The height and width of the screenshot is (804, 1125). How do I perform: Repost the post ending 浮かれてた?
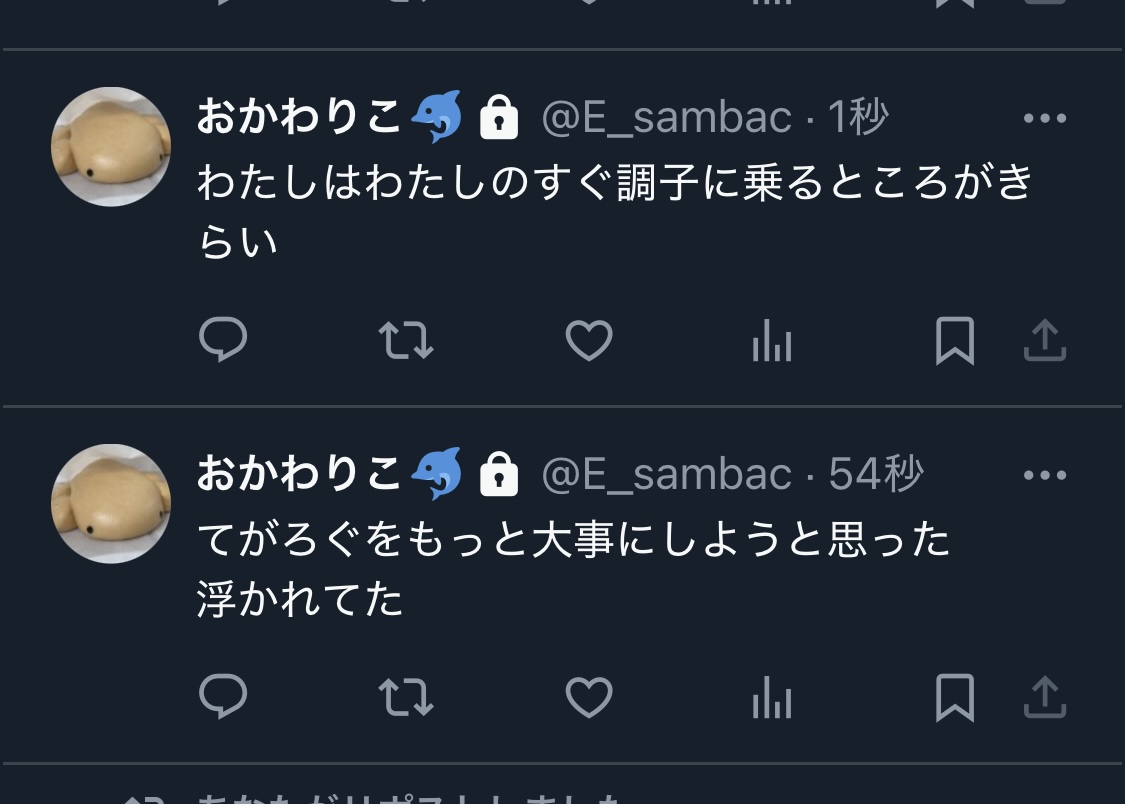[406, 697]
